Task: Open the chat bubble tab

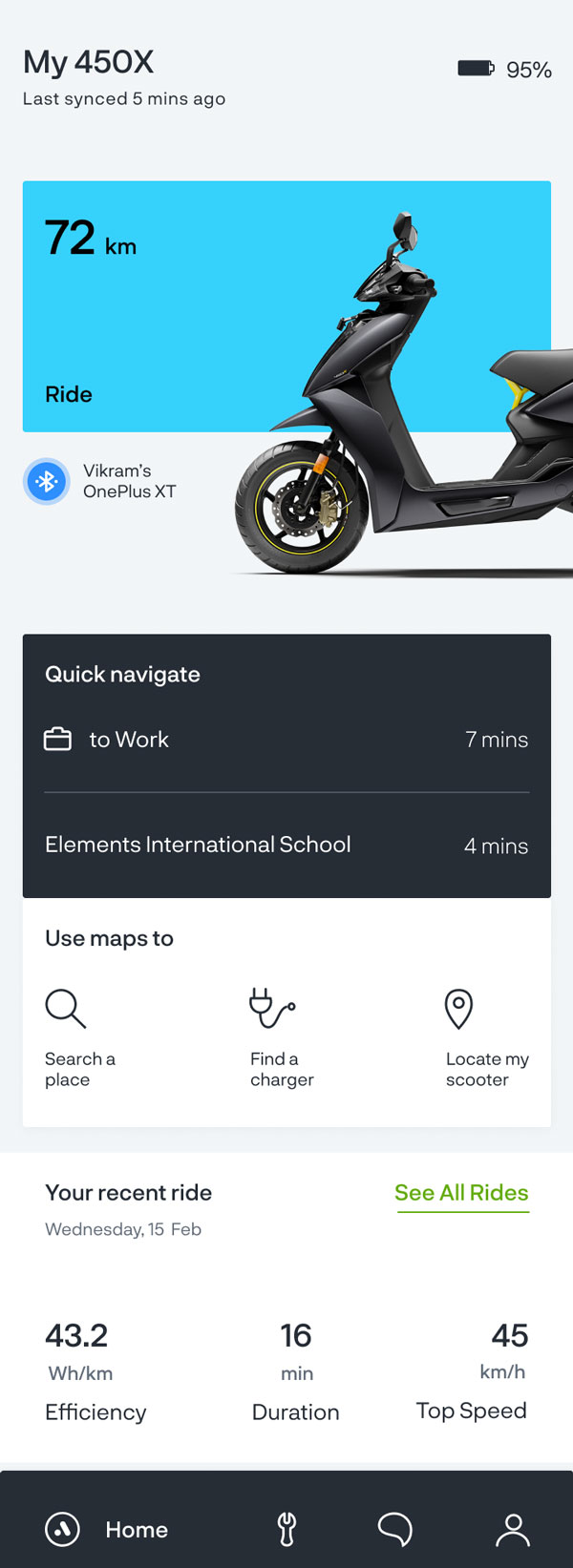Action: click(x=394, y=1530)
